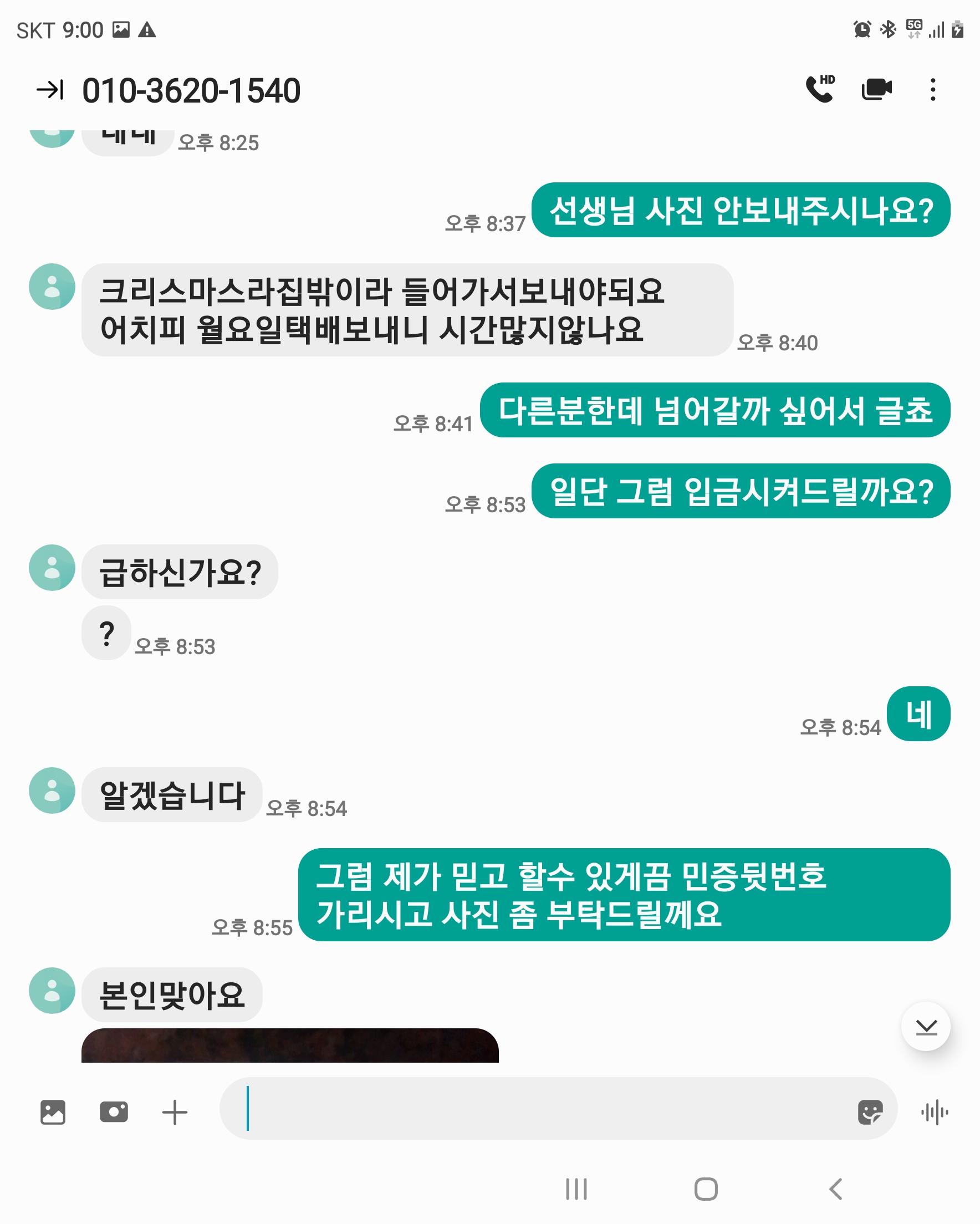Focus the message text field
980x1224 pixels.
pos(539,1108)
